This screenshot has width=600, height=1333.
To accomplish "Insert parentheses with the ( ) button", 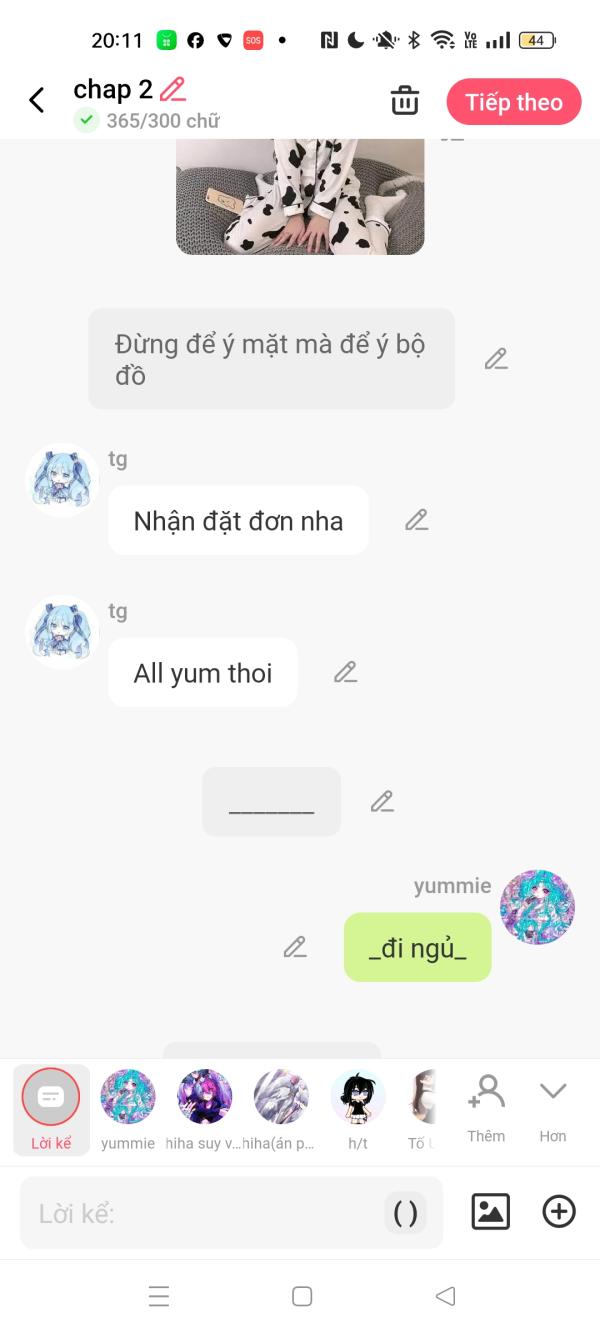I will 405,1213.
